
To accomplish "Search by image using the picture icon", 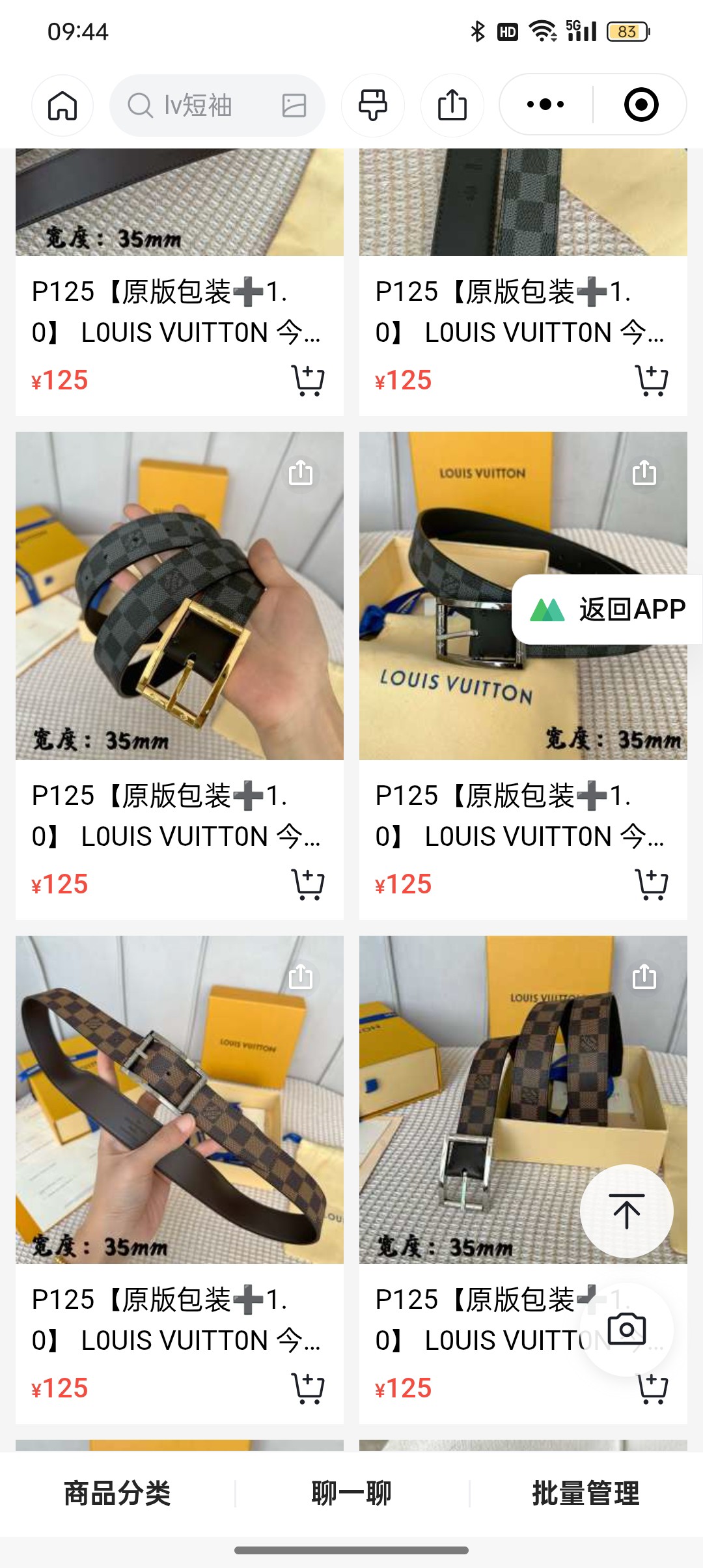I will (294, 105).
